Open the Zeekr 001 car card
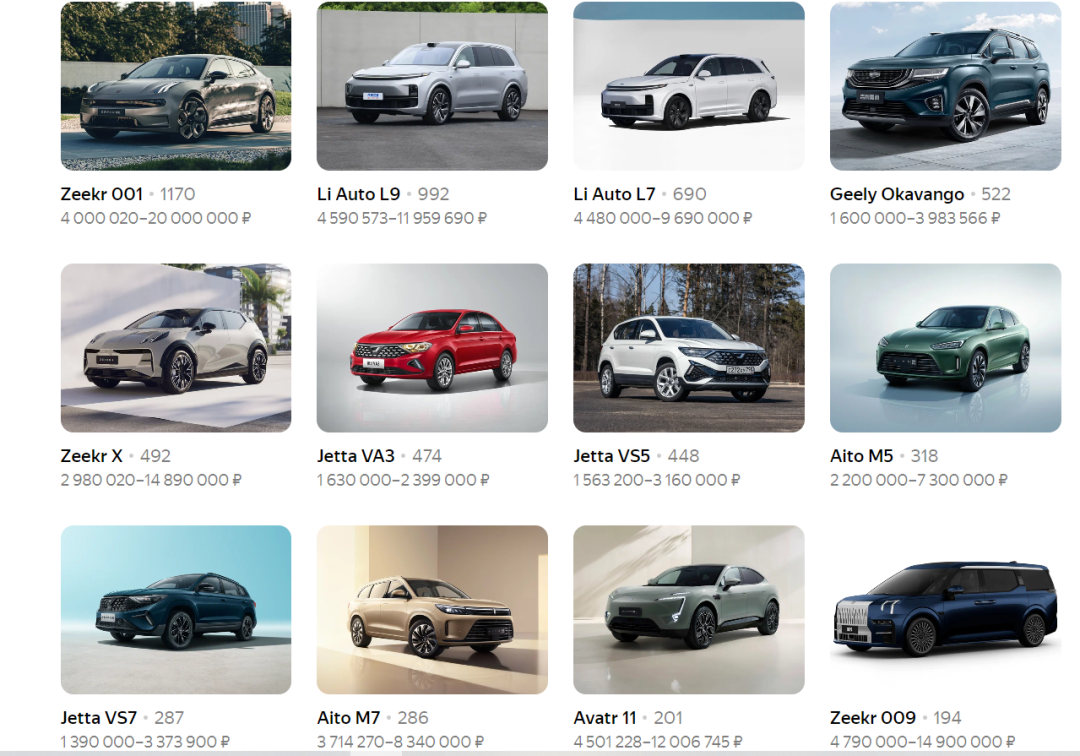The image size is (1080, 756). (x=176, y=87)
